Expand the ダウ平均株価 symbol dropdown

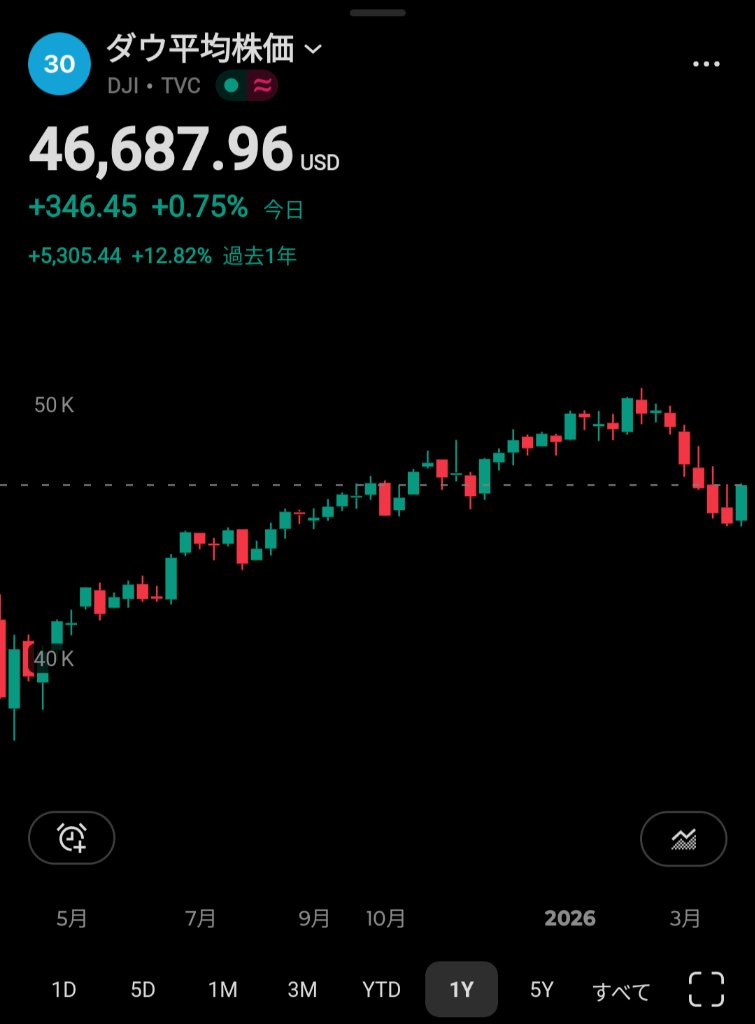312,49
